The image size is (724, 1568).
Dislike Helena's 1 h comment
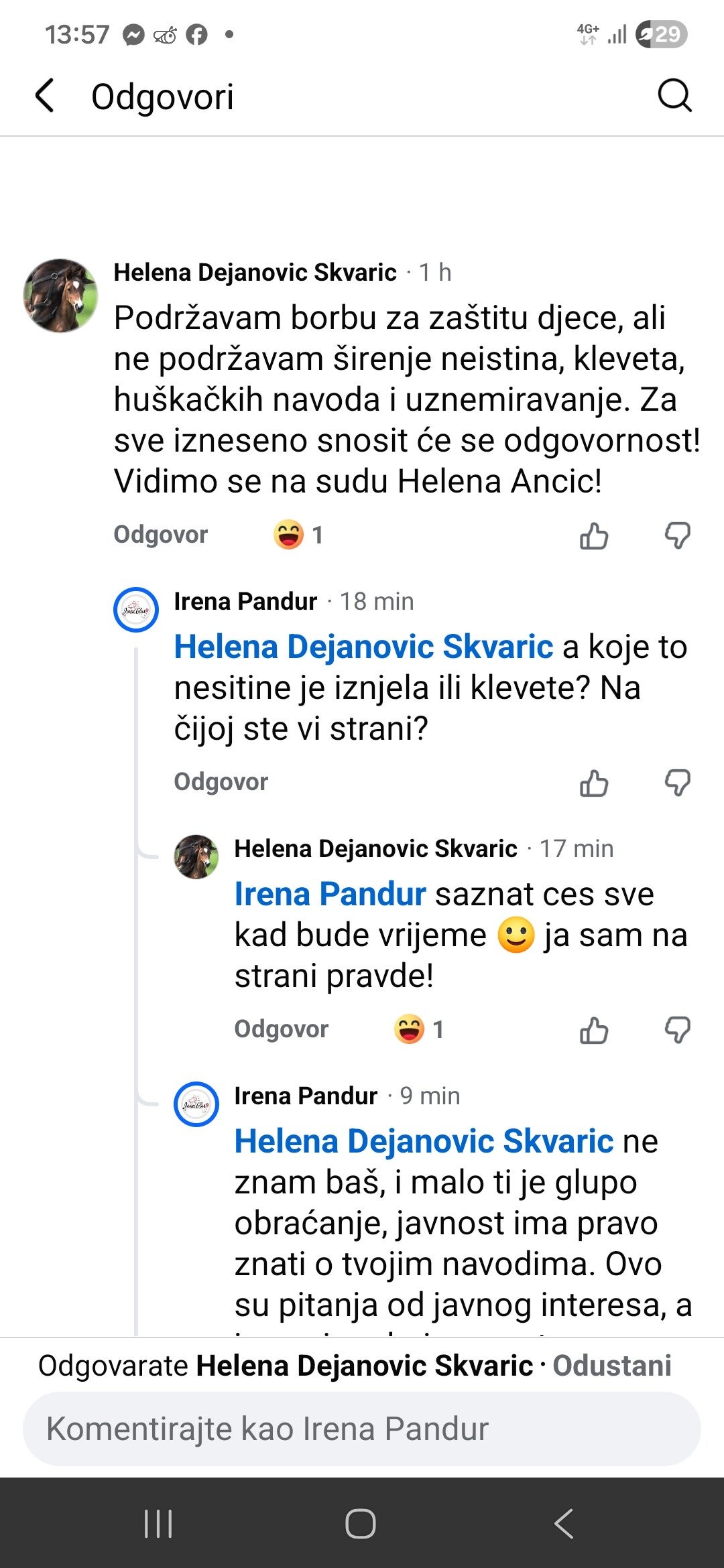point(677,535)
